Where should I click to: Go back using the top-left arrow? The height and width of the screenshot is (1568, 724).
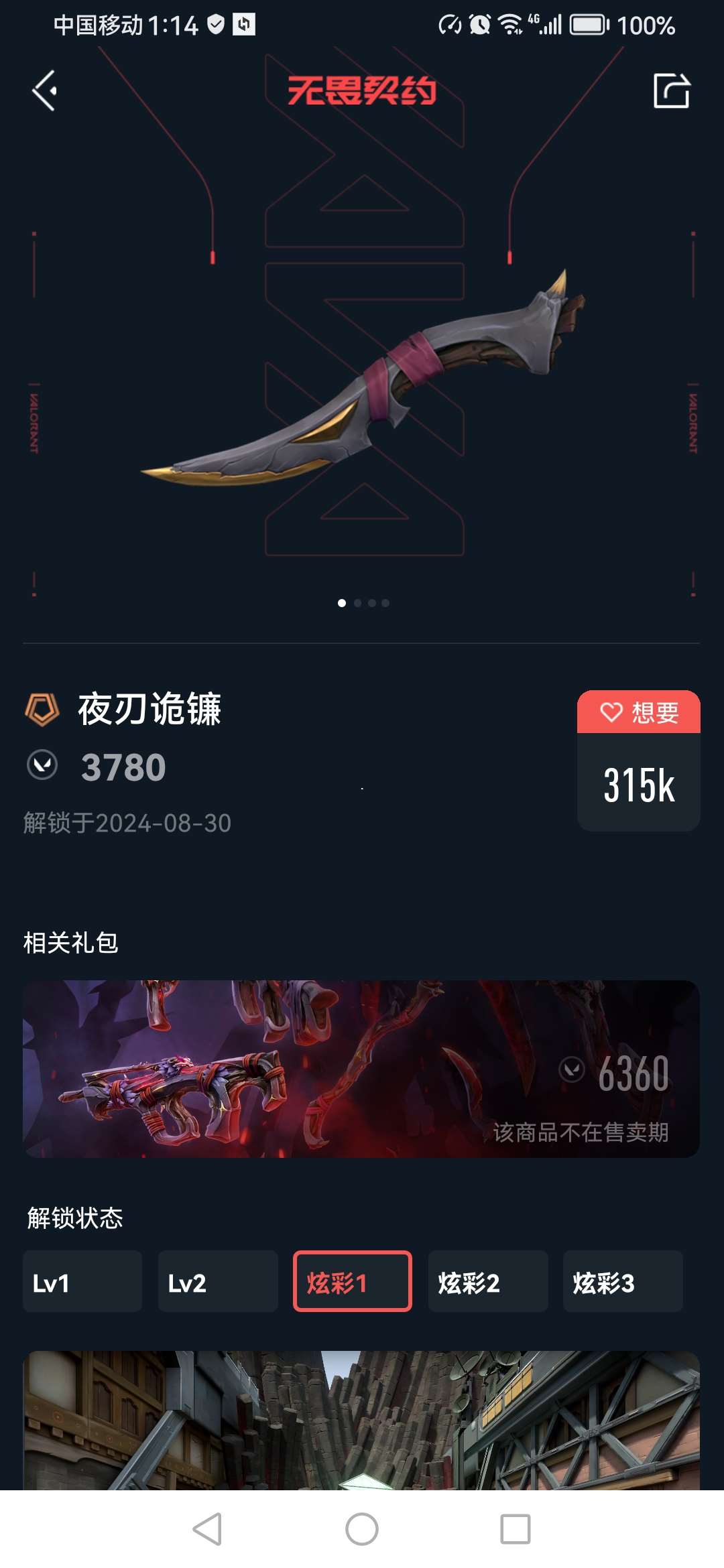click(x=44, y=90)
